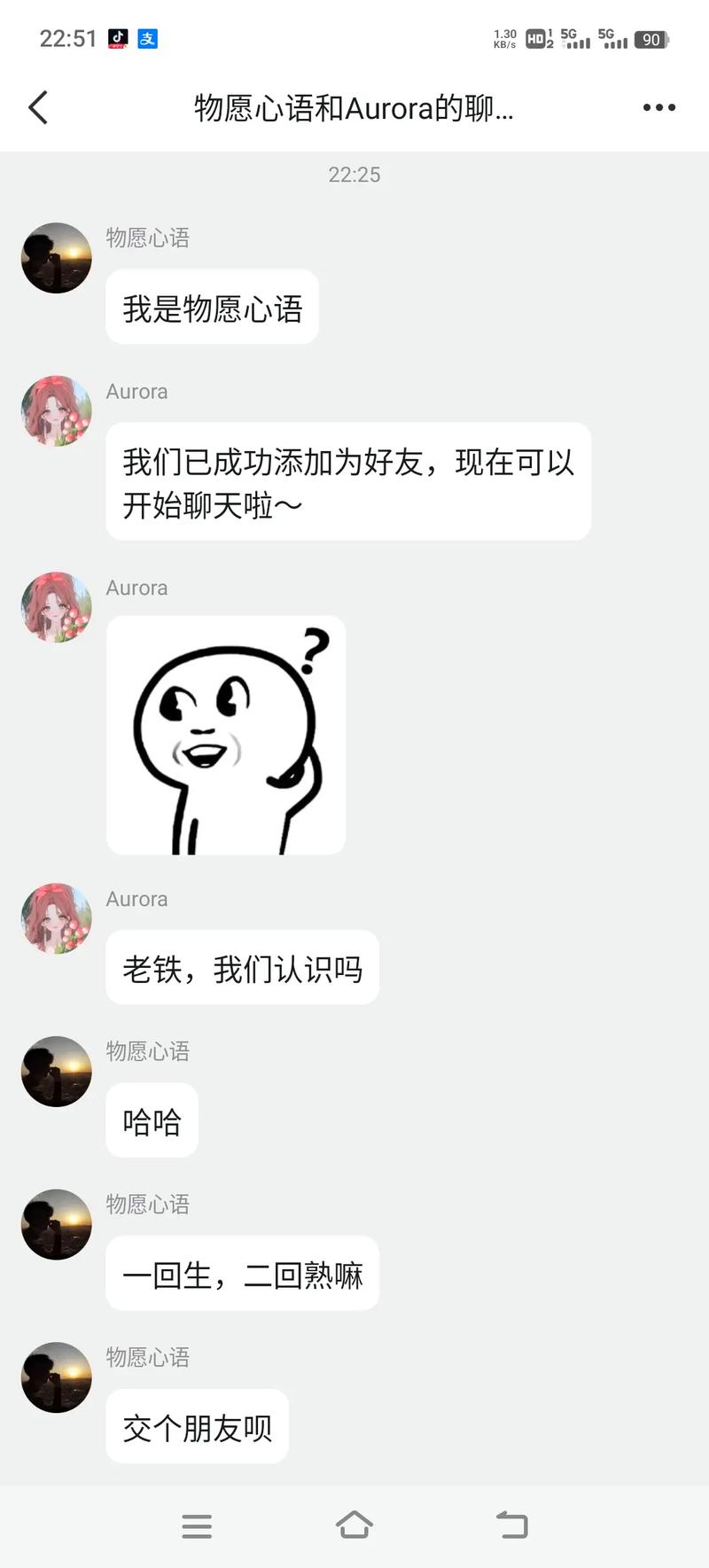The width and height of the screenshot is (709, 1568).
Task: Tap the back arrow to leave the chat
Action: click(x=37, y=106)
